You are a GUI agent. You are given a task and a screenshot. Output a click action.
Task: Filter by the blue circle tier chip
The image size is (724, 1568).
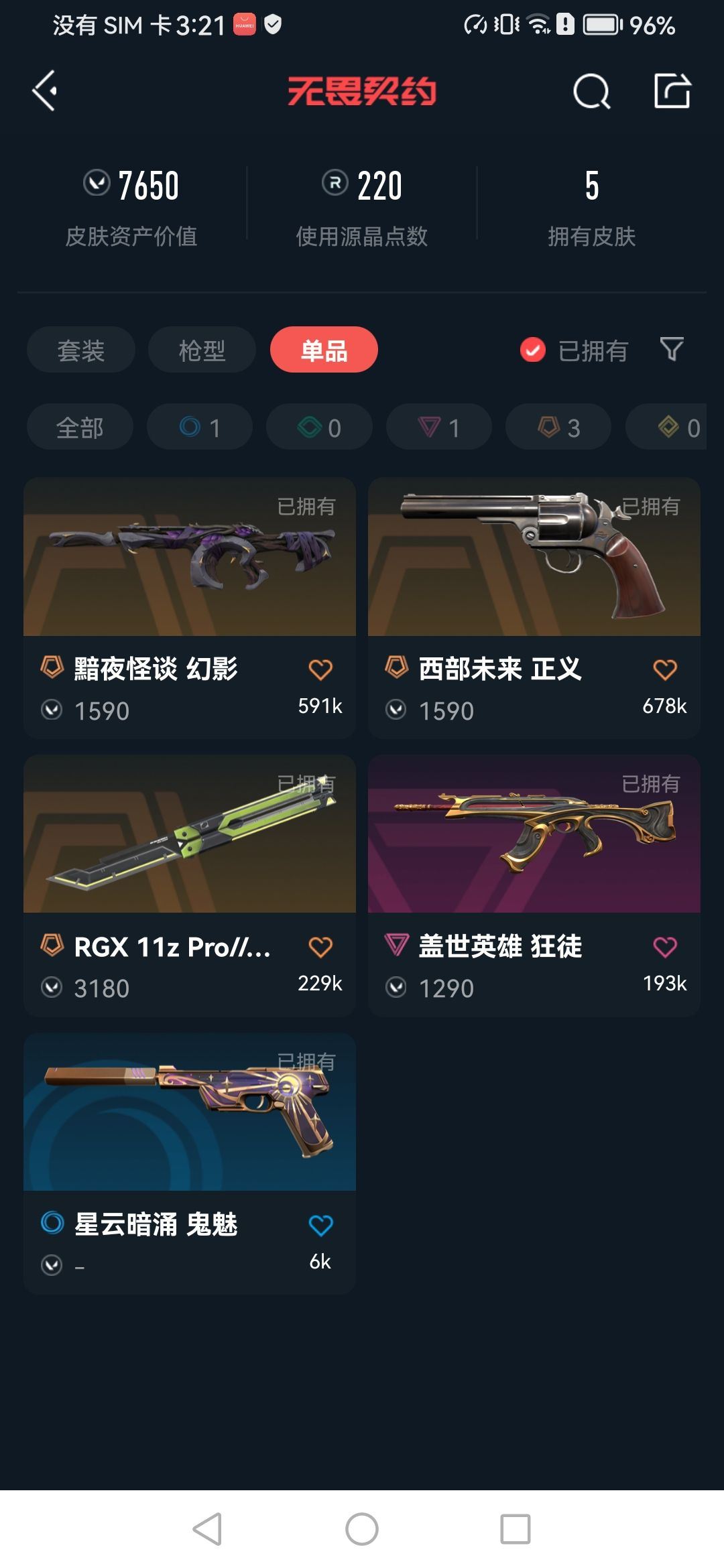[200, 427]
